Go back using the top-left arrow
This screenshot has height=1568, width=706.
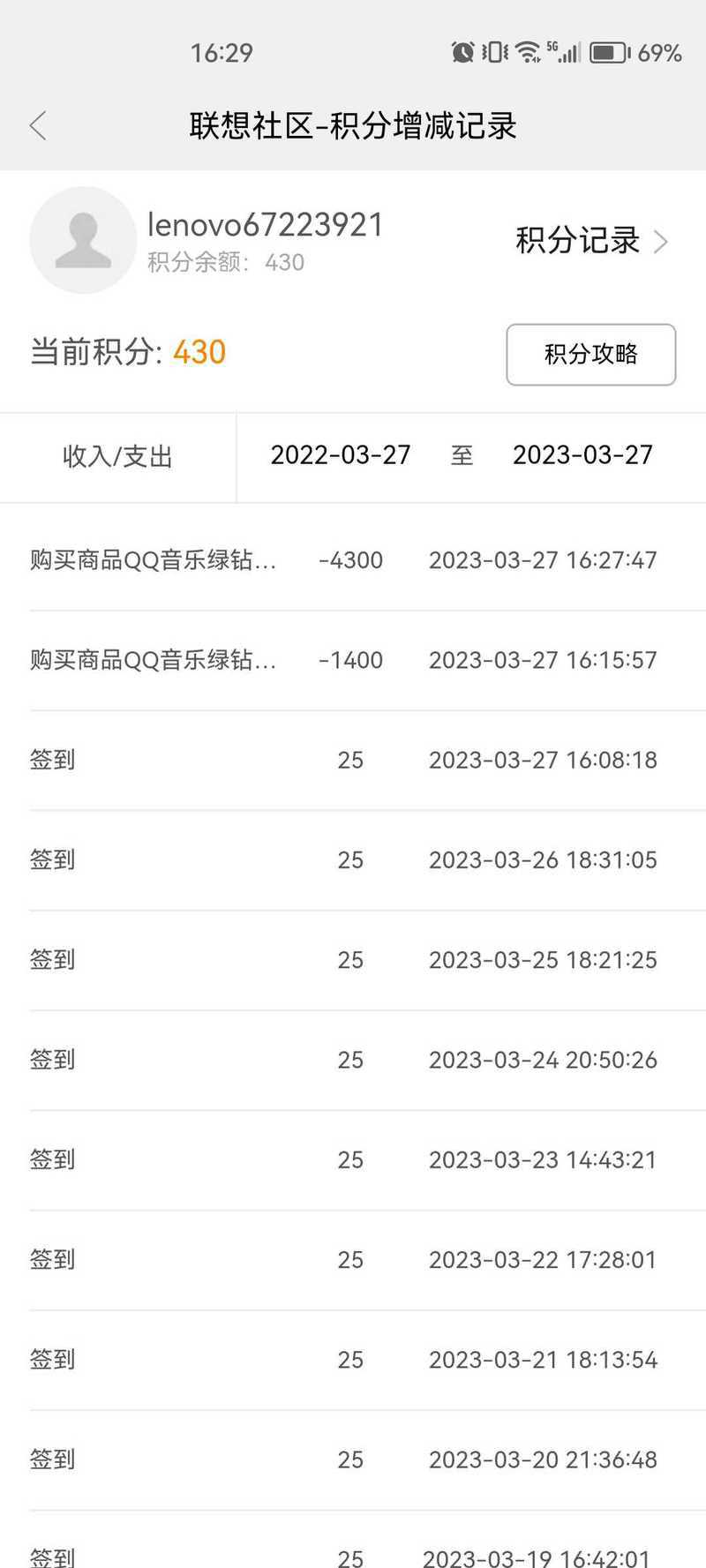38,126
